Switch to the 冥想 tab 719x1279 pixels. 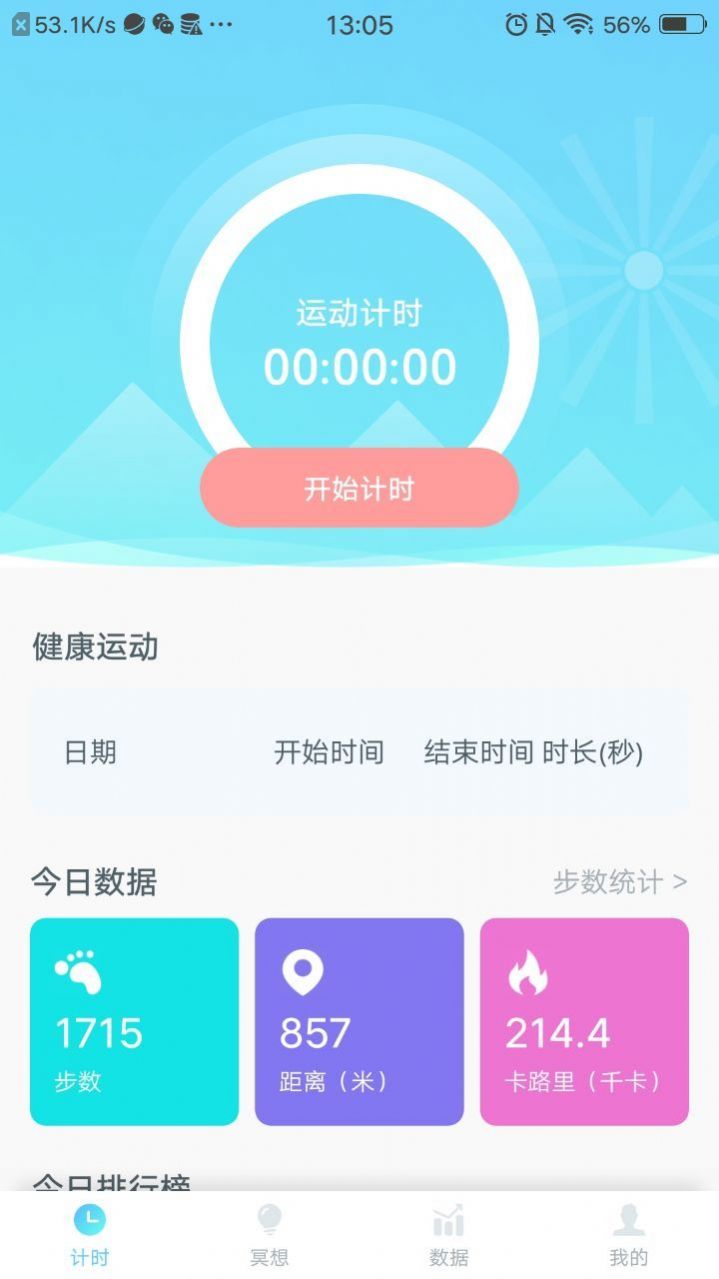click(269, 1236)
